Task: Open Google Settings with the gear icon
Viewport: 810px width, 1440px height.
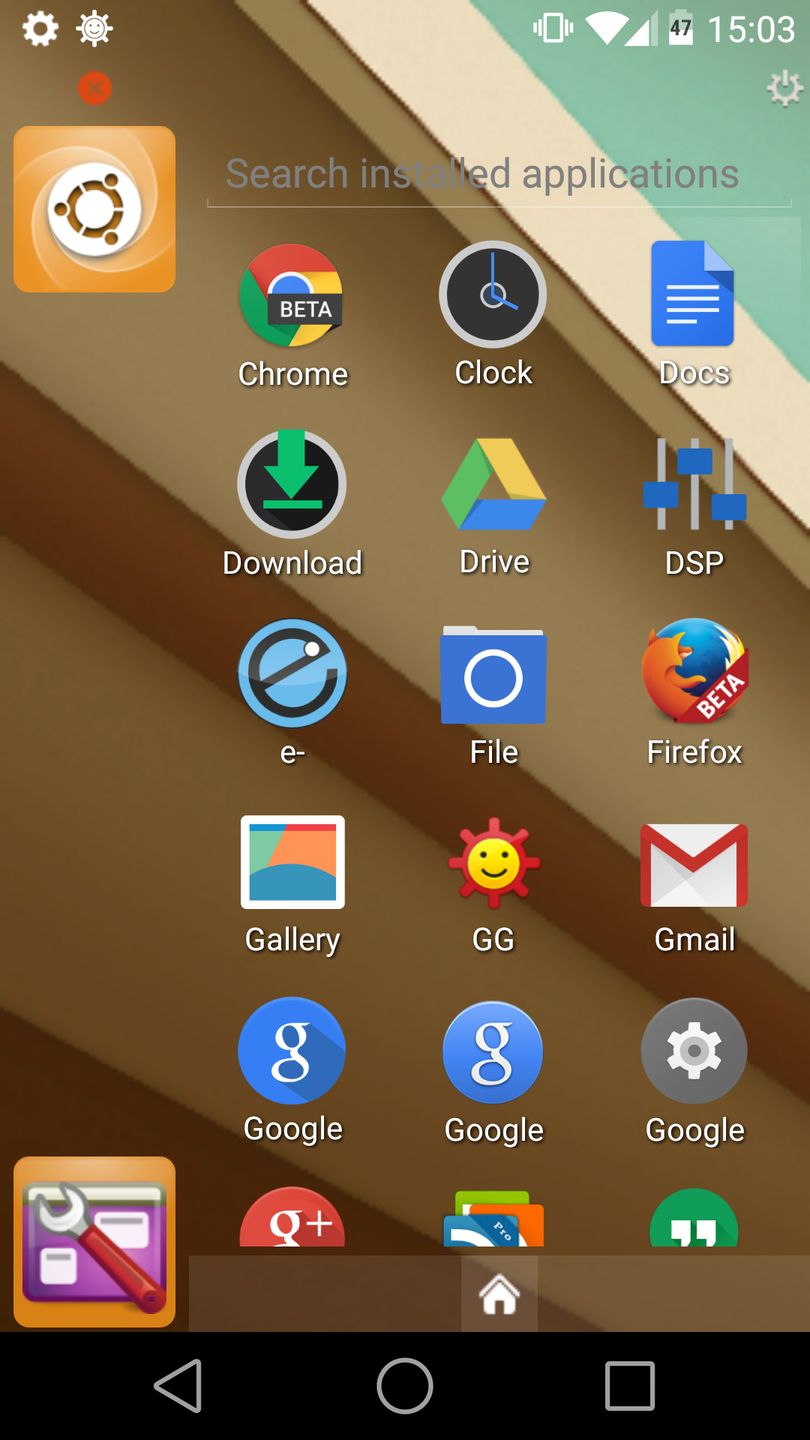Action: (693, 1050)
